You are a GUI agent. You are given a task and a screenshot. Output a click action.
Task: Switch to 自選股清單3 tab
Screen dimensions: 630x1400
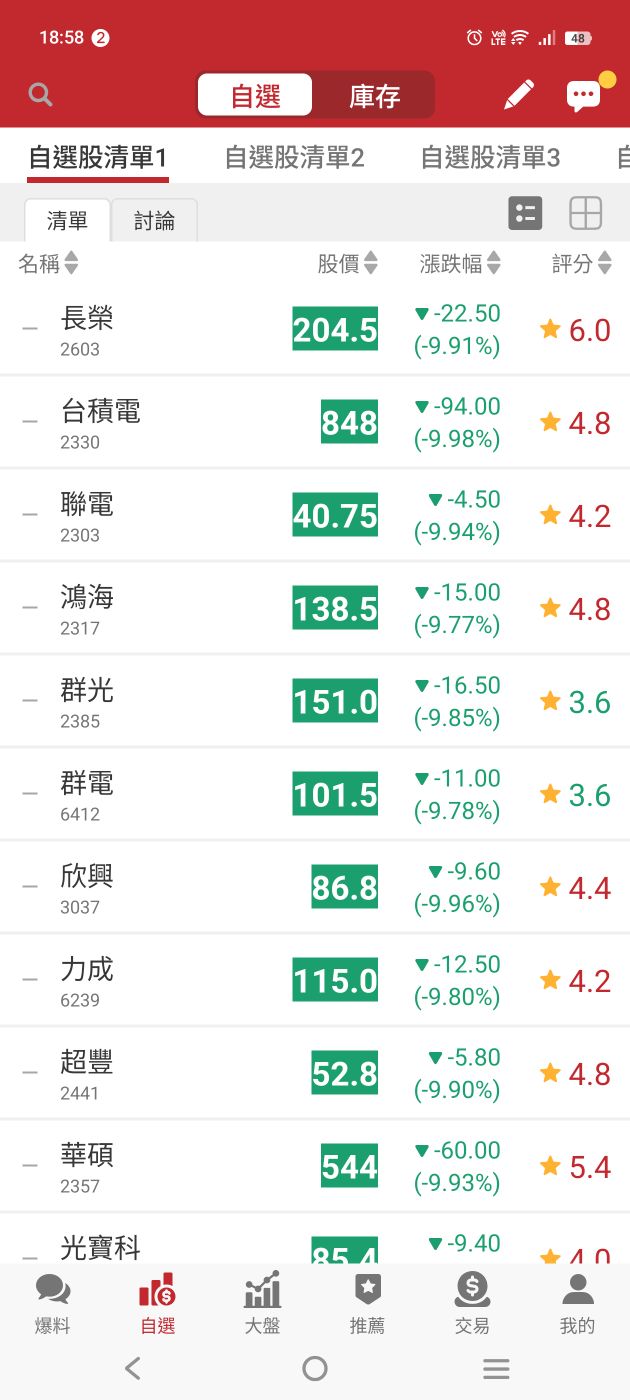pyautogui.click(x=490, y=157)
